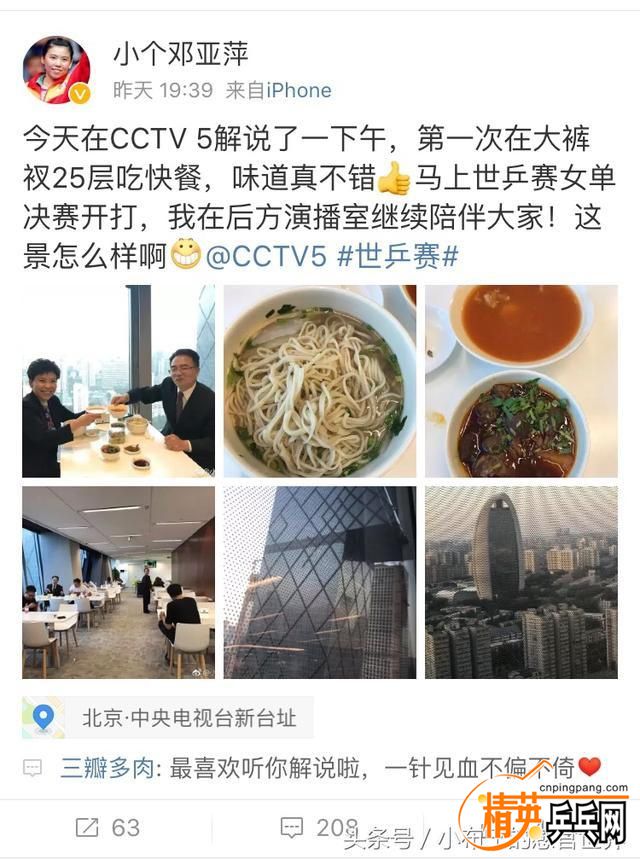Image resolution: width=640 pixels, height=859 pixels.
Task: Open the #世乒赛# hashtag topic
Action: [x=397, y=257]
